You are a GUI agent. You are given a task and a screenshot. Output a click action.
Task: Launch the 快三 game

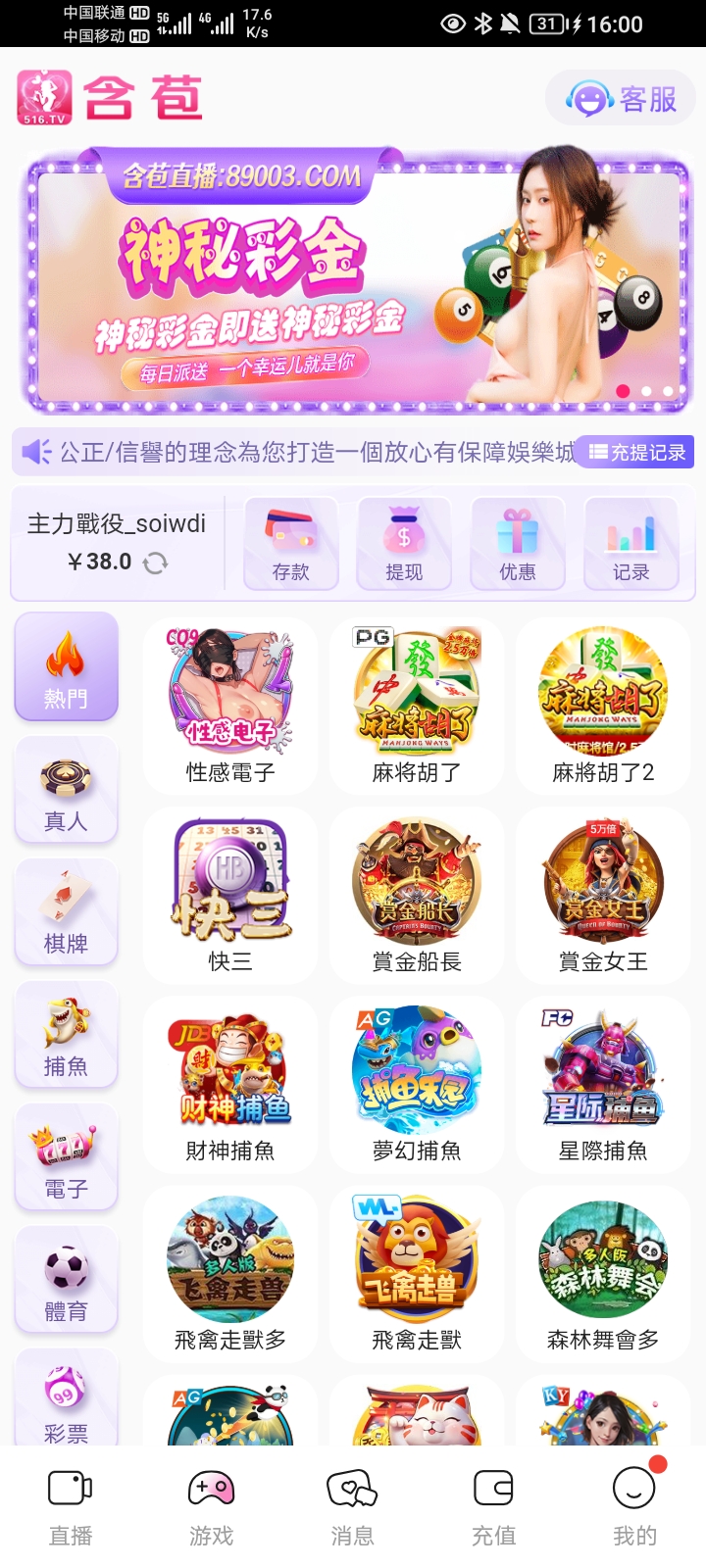(230, 893)
